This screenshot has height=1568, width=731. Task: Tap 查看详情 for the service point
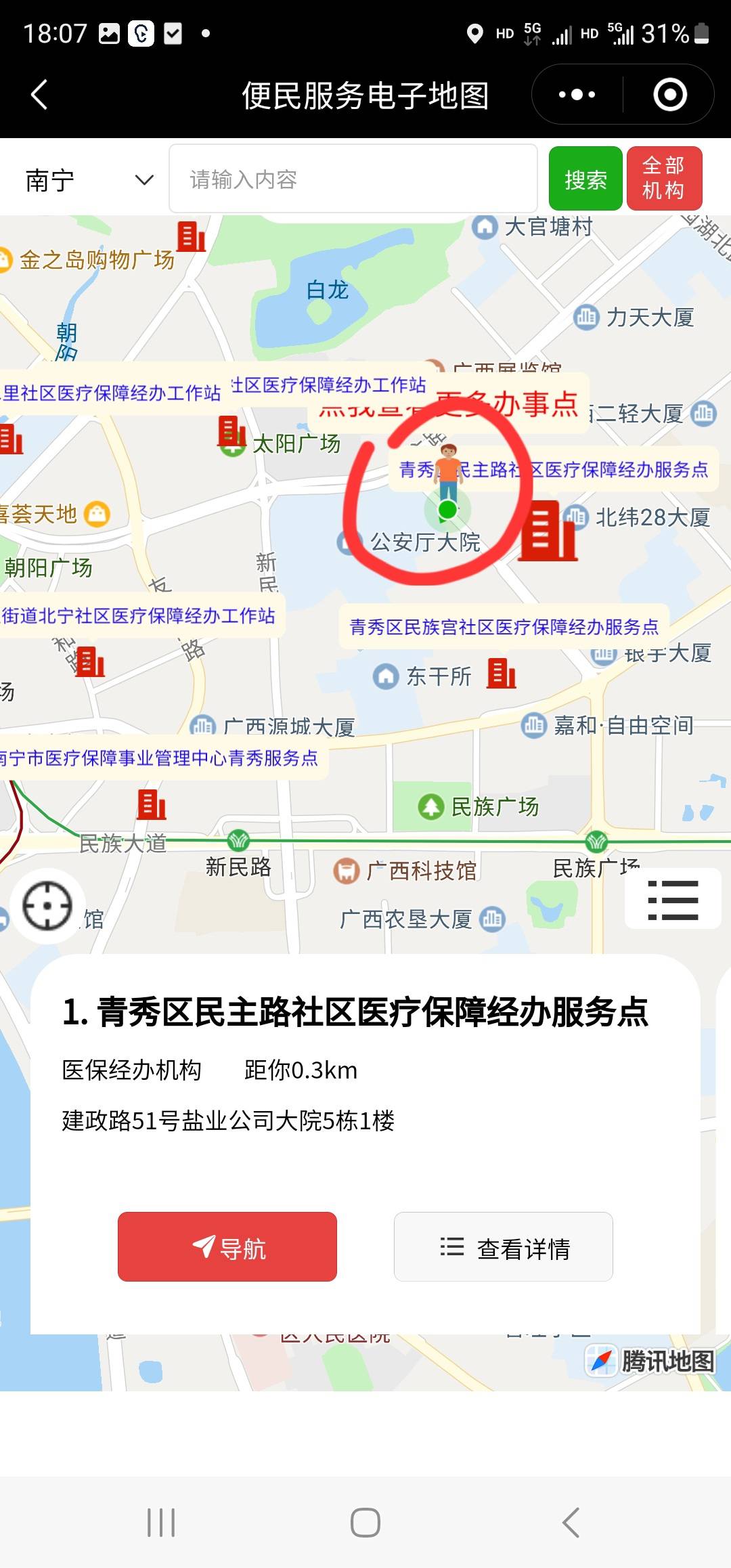504,1247
